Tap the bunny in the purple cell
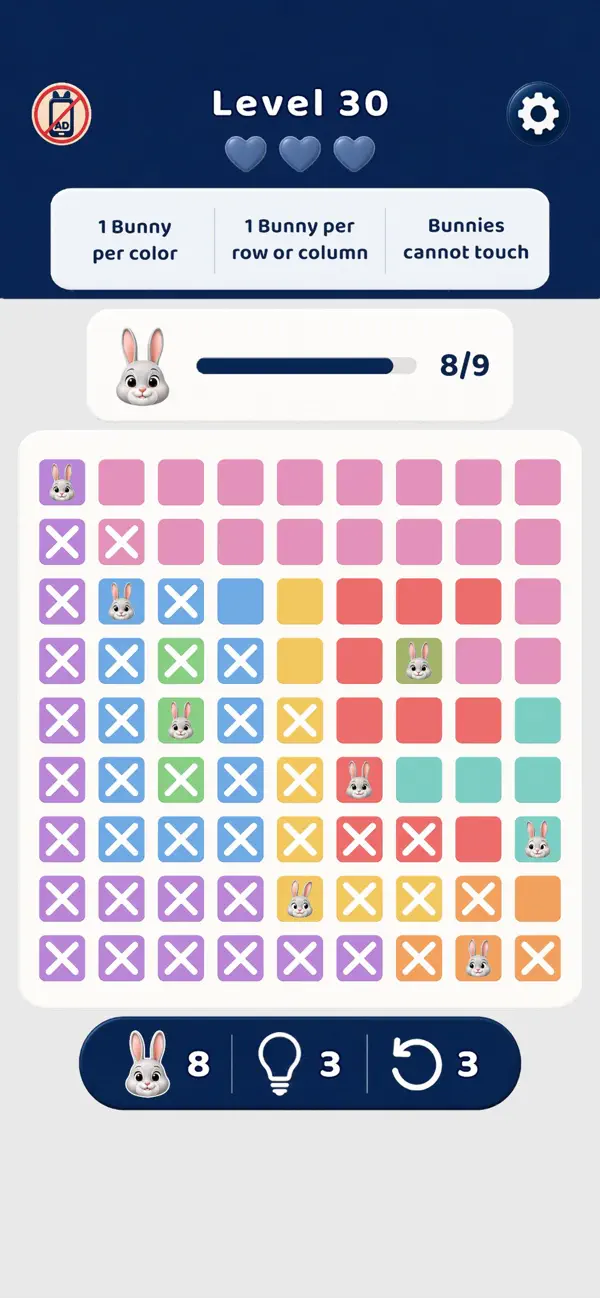The image size is (600, 1298). [62, 482]
